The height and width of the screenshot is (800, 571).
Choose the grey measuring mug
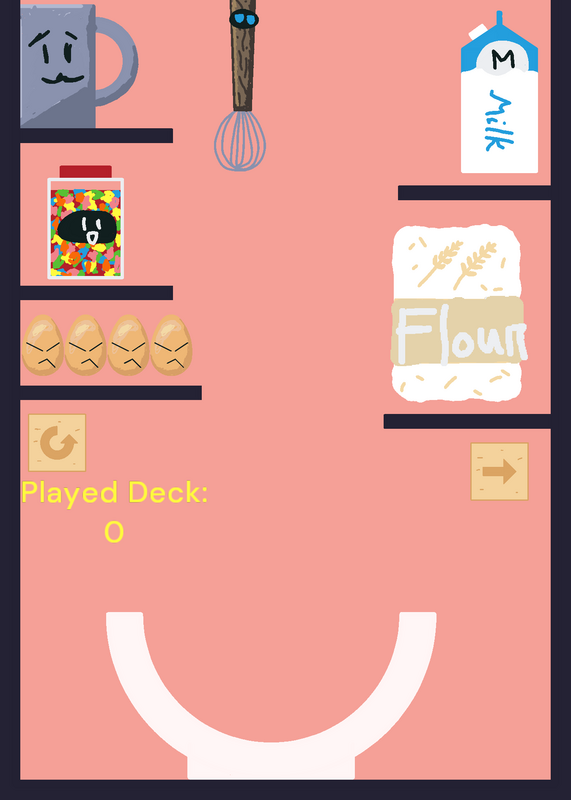(79, 66)
